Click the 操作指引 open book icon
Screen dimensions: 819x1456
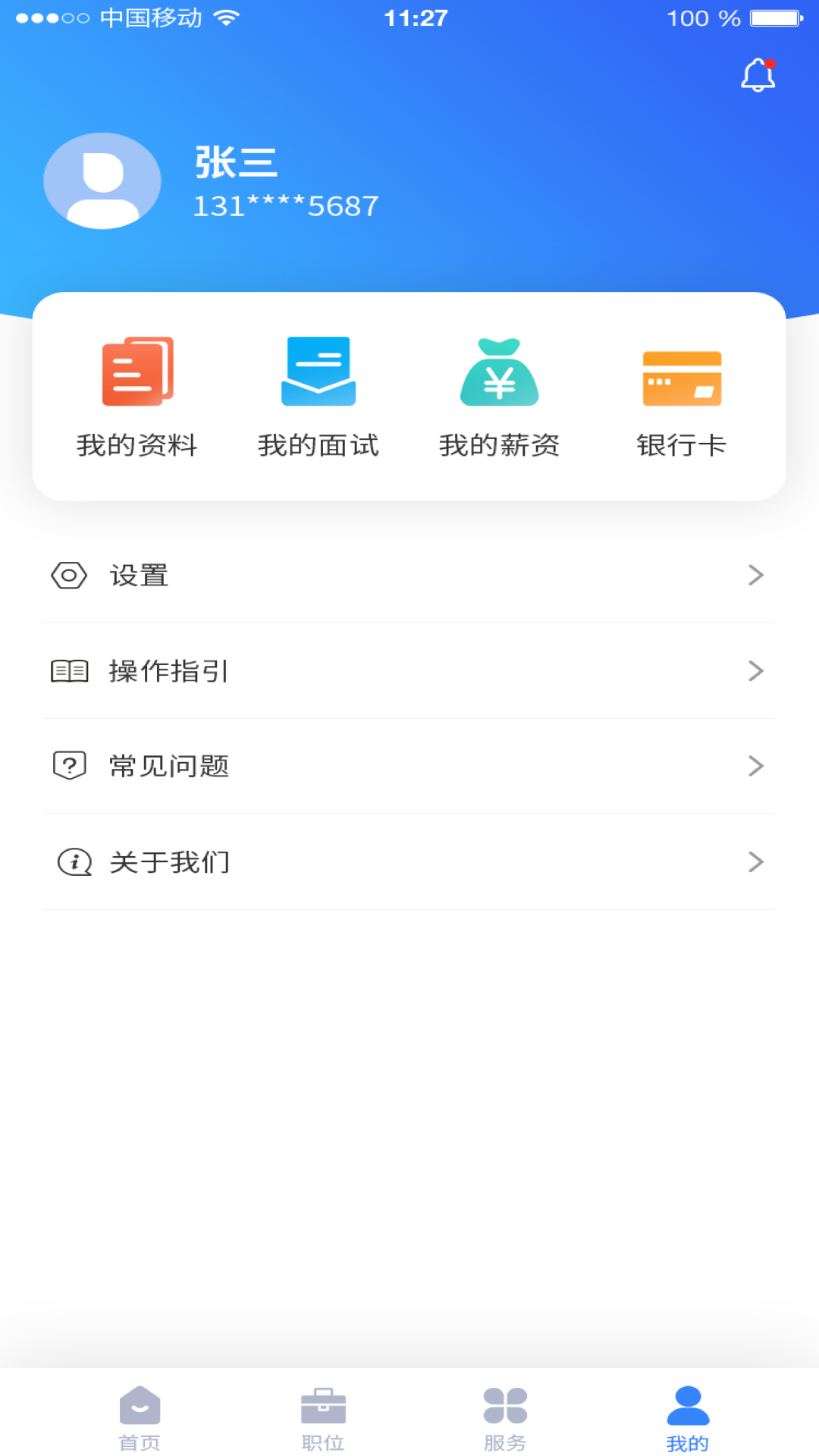coord(69,670)
